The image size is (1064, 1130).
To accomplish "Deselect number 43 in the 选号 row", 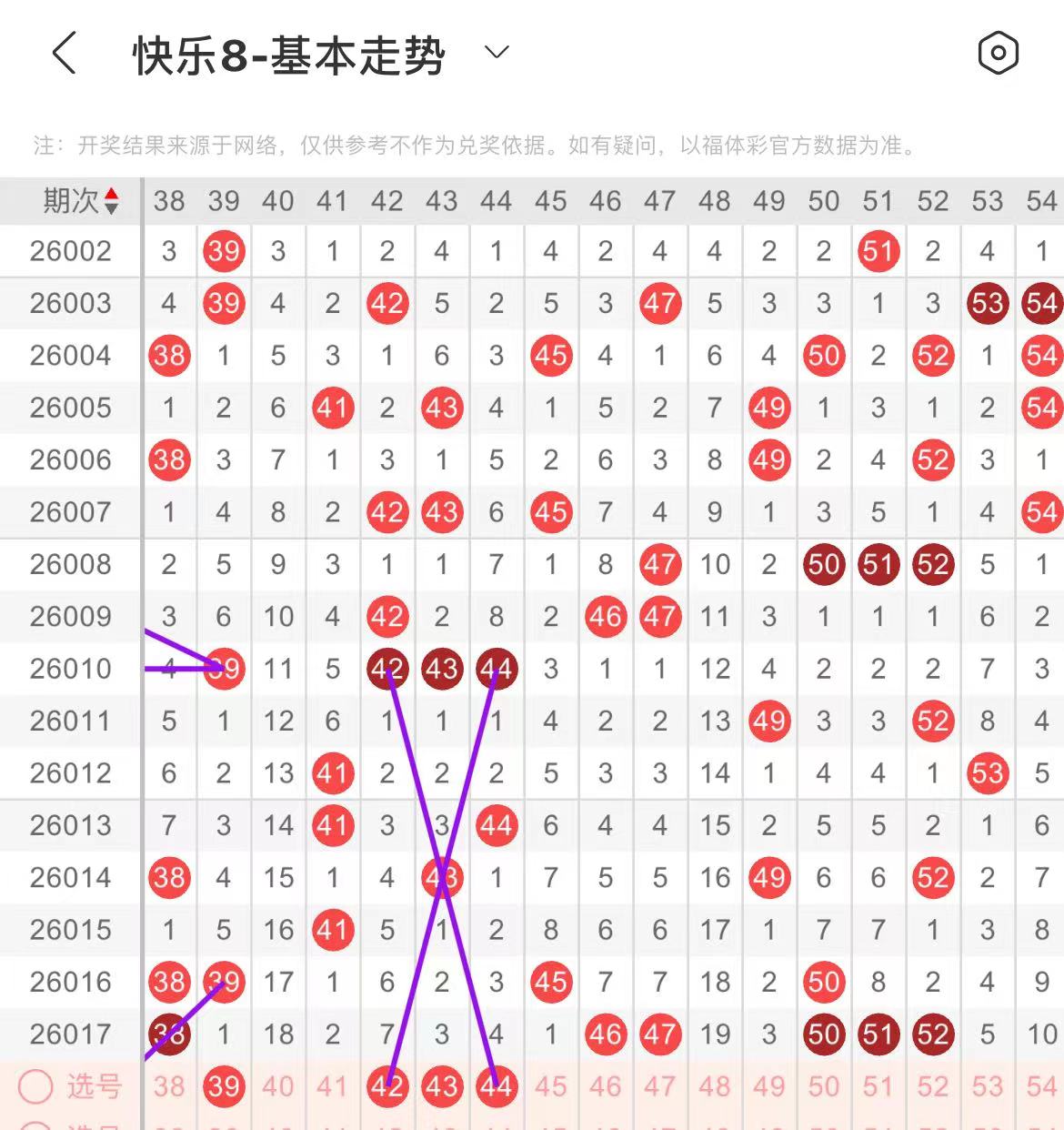I will (442, 1086).
